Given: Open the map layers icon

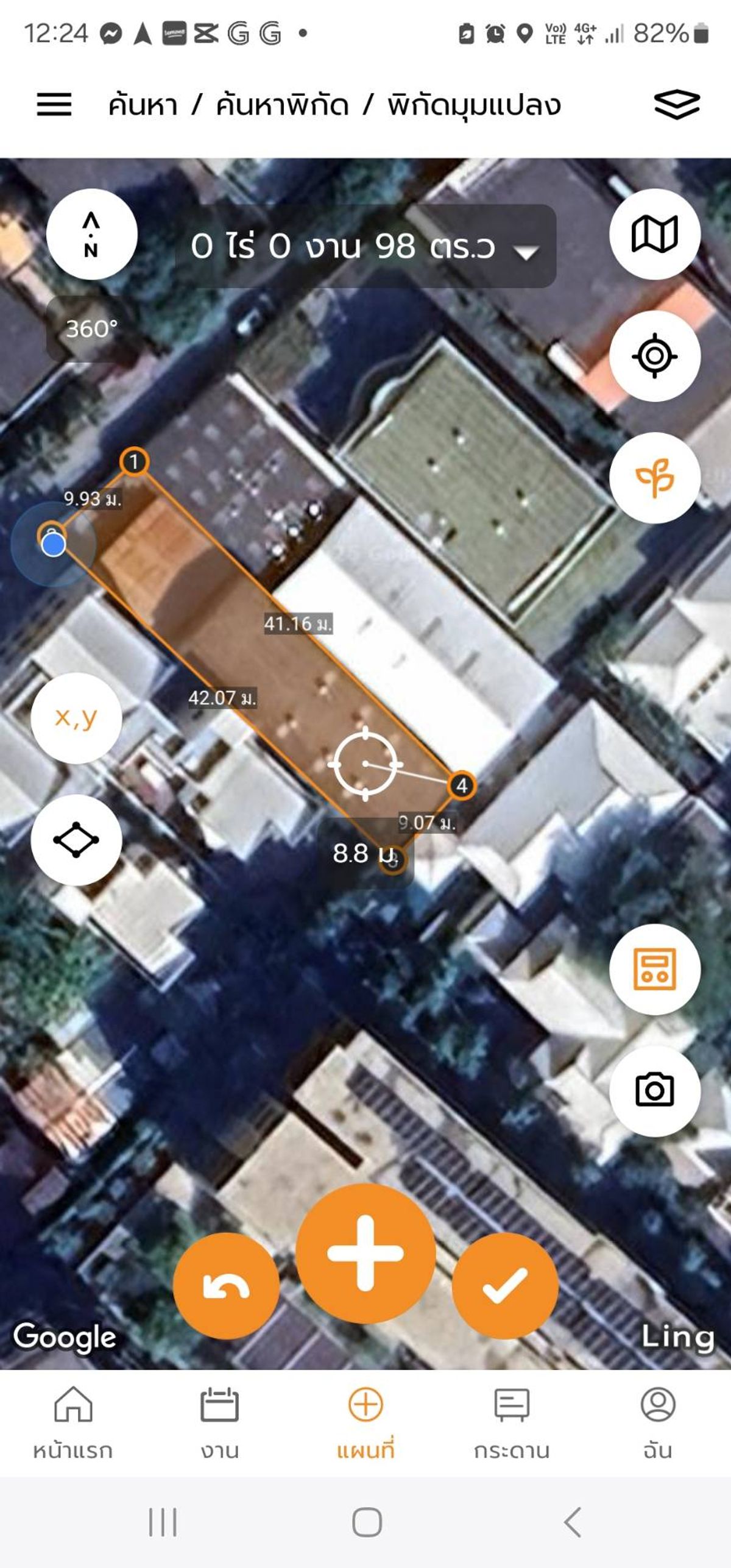Looking at the screenshot, I should coord(677,104).
